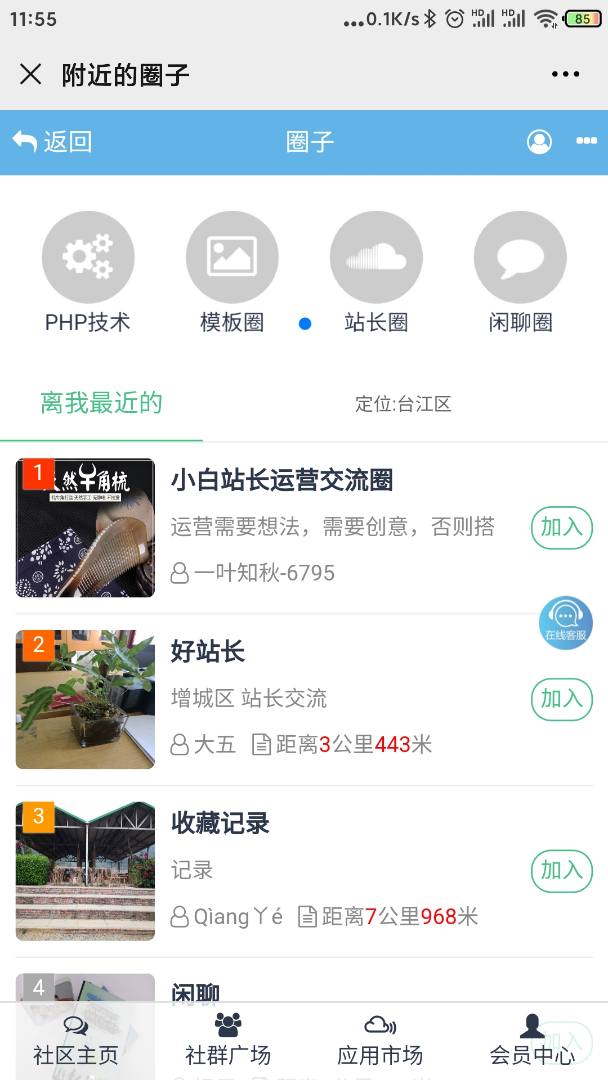Viewport: 608px width, 1080px height.
Task: Switch to the 会员中心 tab
Action: point(532,1040)
